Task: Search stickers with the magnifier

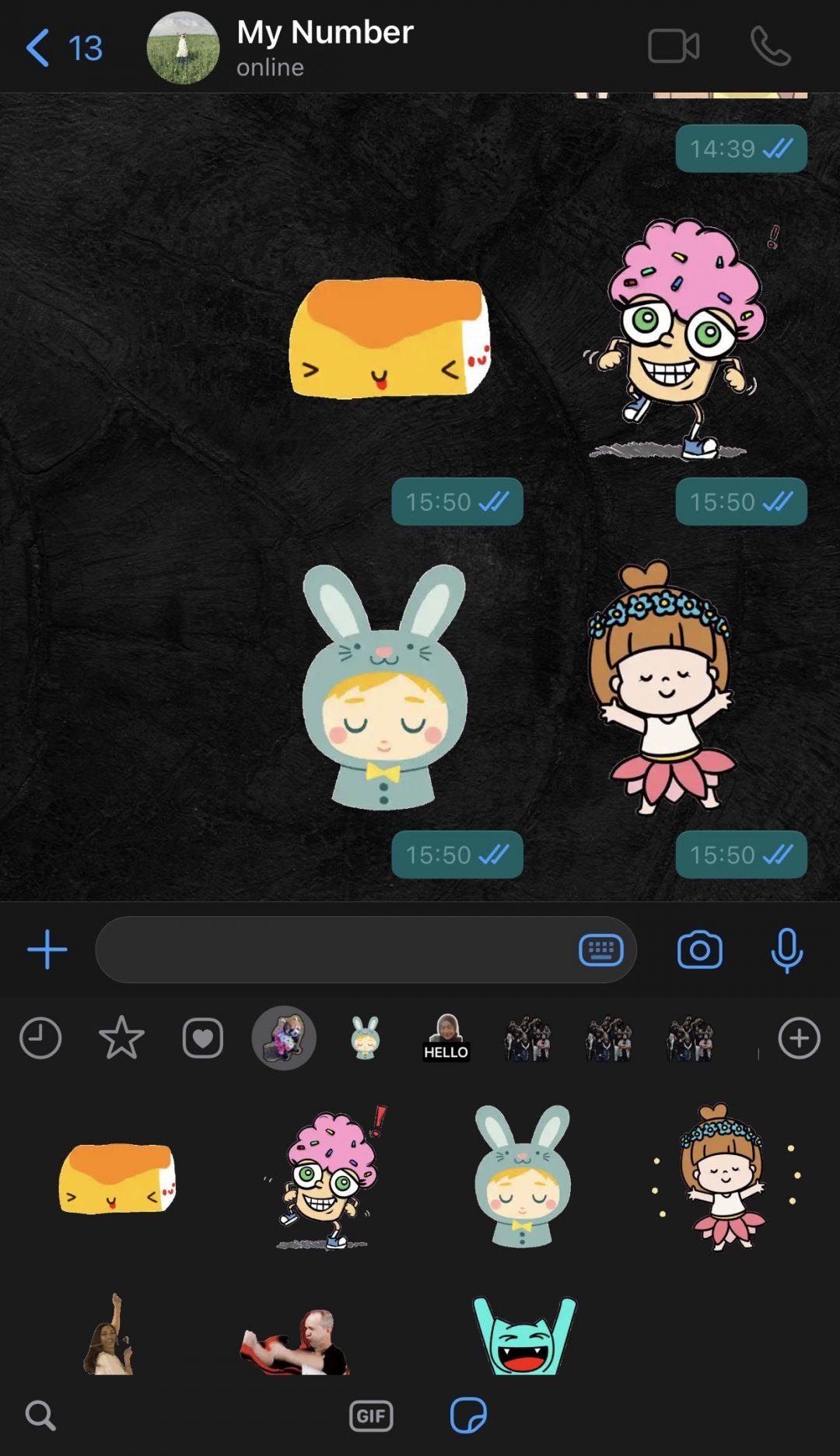Action: pyautogui.click(x=40, y=1416)
